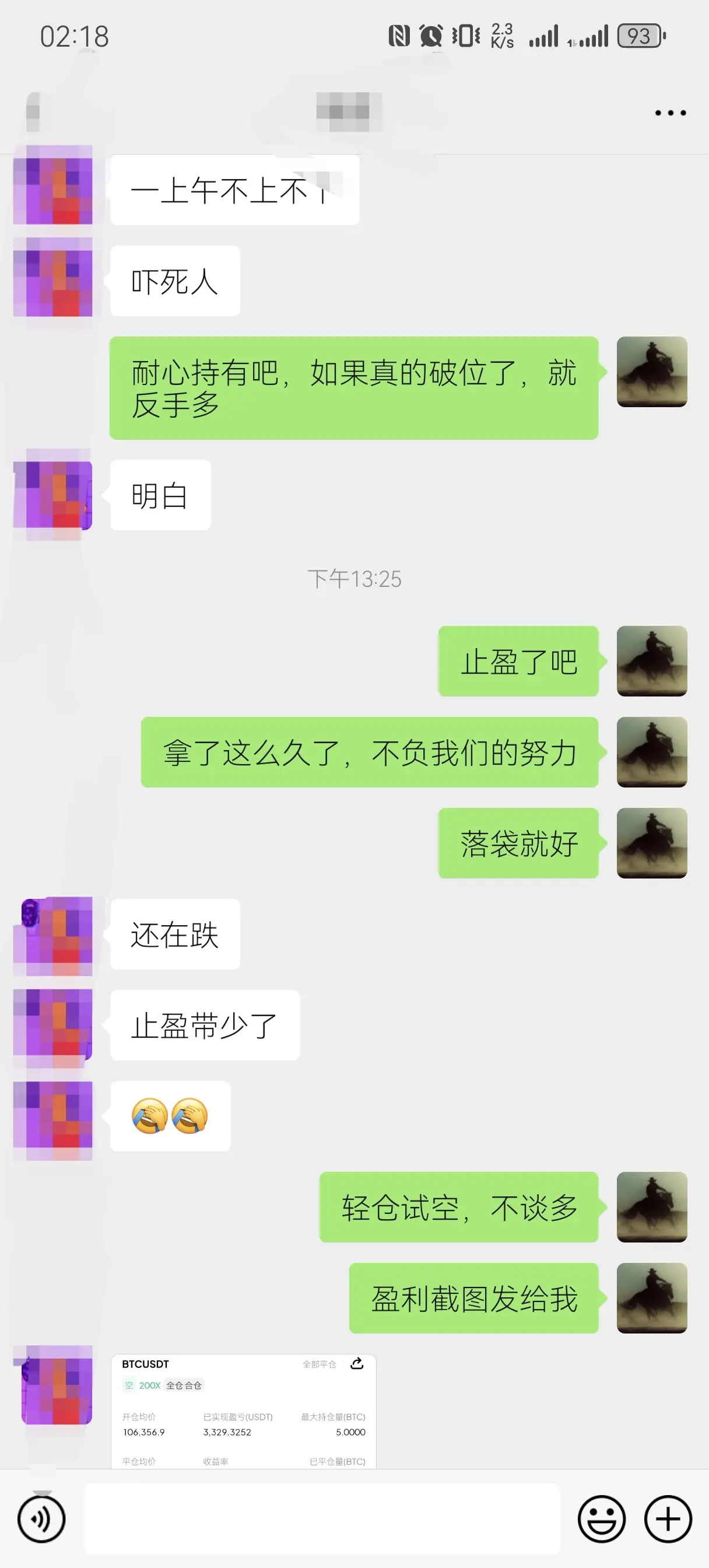This screenshot has height=1568, width=709.
Task: Toggle the vibrate mode status icon
Action: pos(464,36)
